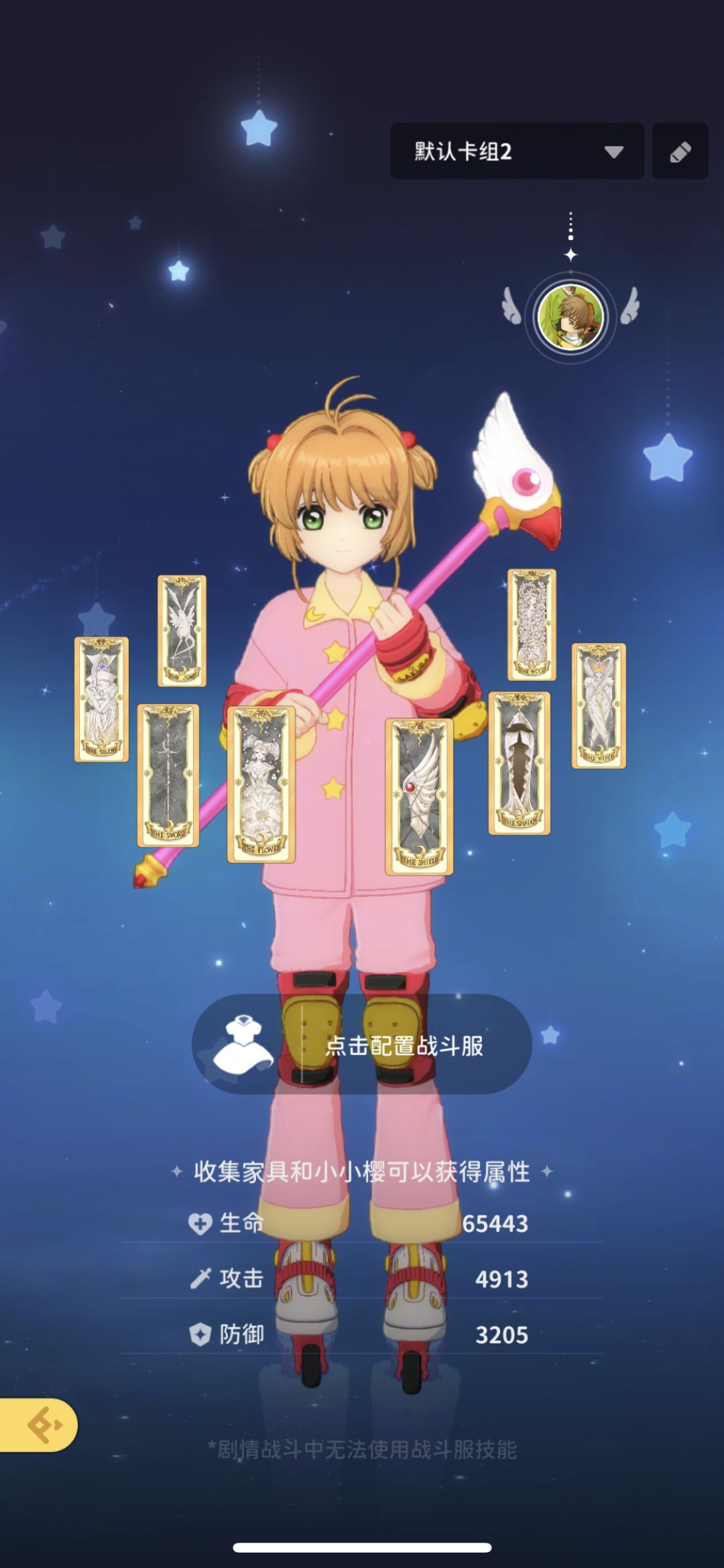
Task: Select THE JUMP card
Action: pyautogui.click(x=182, y=631)
